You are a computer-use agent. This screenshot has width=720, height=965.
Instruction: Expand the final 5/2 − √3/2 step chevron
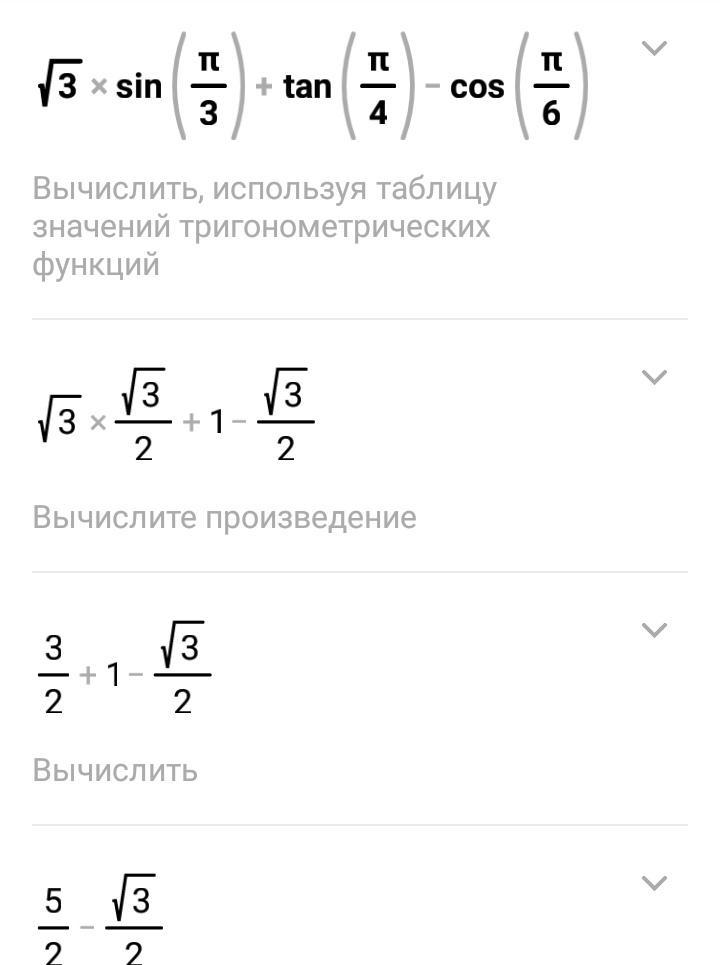point(653,883)
